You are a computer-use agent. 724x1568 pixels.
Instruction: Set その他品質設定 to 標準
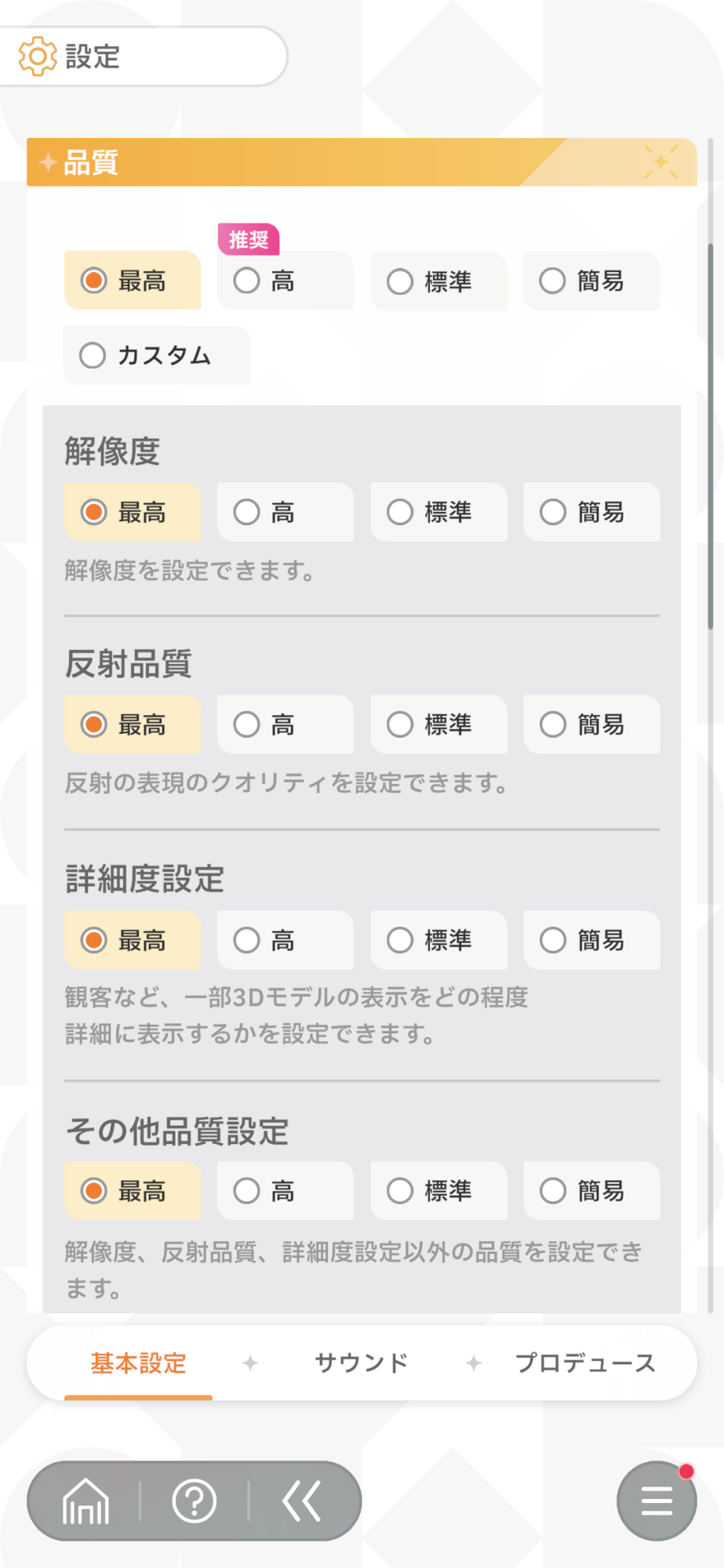438,1191
